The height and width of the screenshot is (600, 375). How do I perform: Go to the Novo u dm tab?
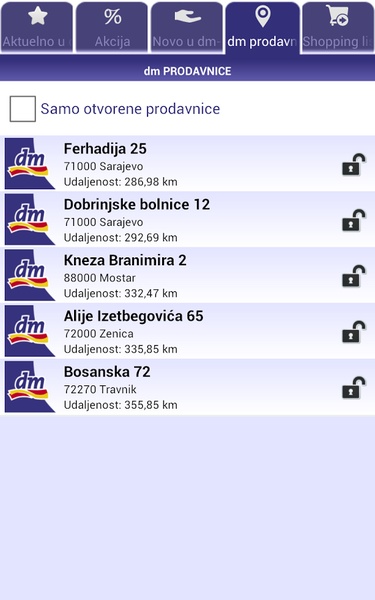(x=187, y=27)
